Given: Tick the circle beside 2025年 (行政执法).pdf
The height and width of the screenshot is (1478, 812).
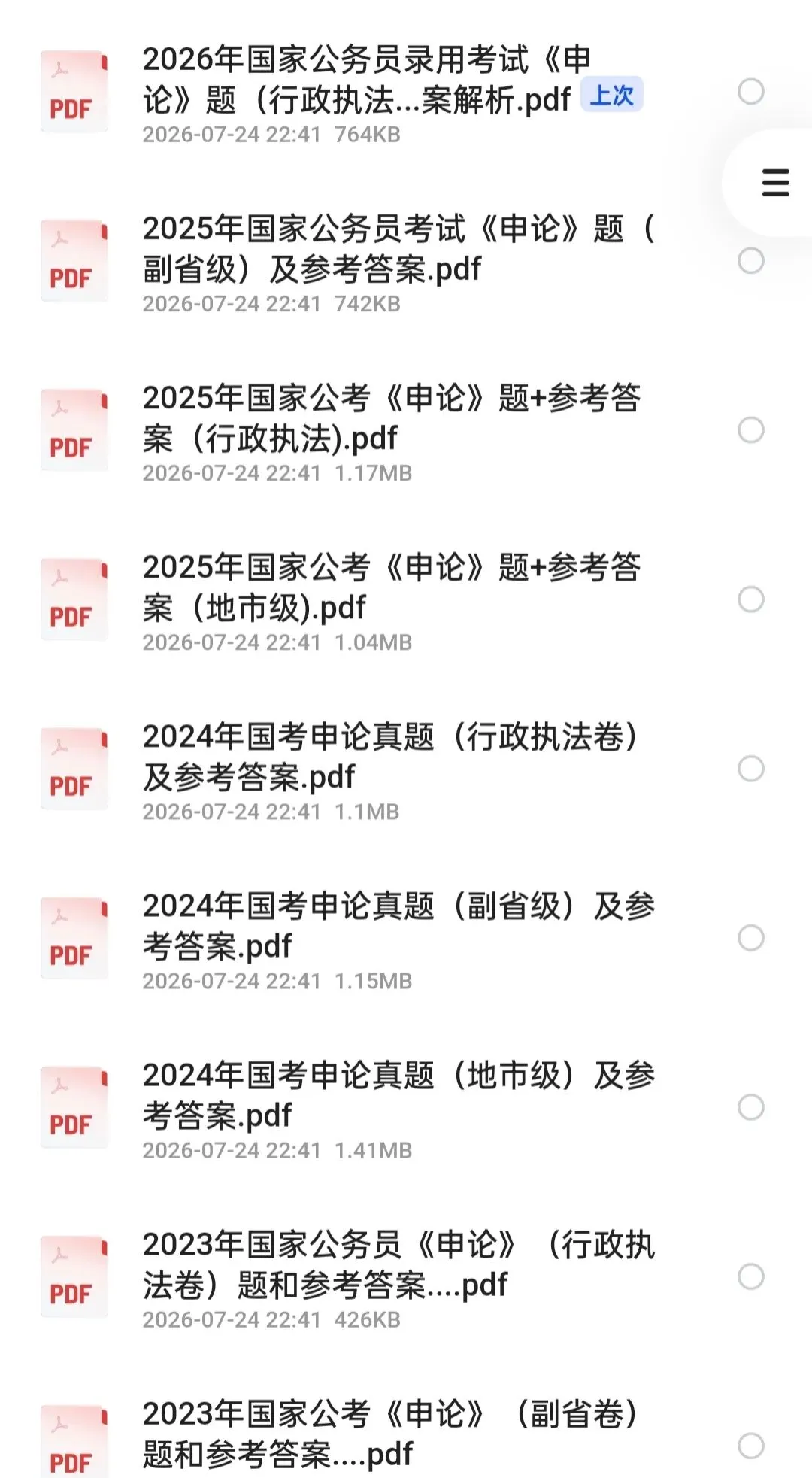Looking at the screenshot, I should 750,429.
